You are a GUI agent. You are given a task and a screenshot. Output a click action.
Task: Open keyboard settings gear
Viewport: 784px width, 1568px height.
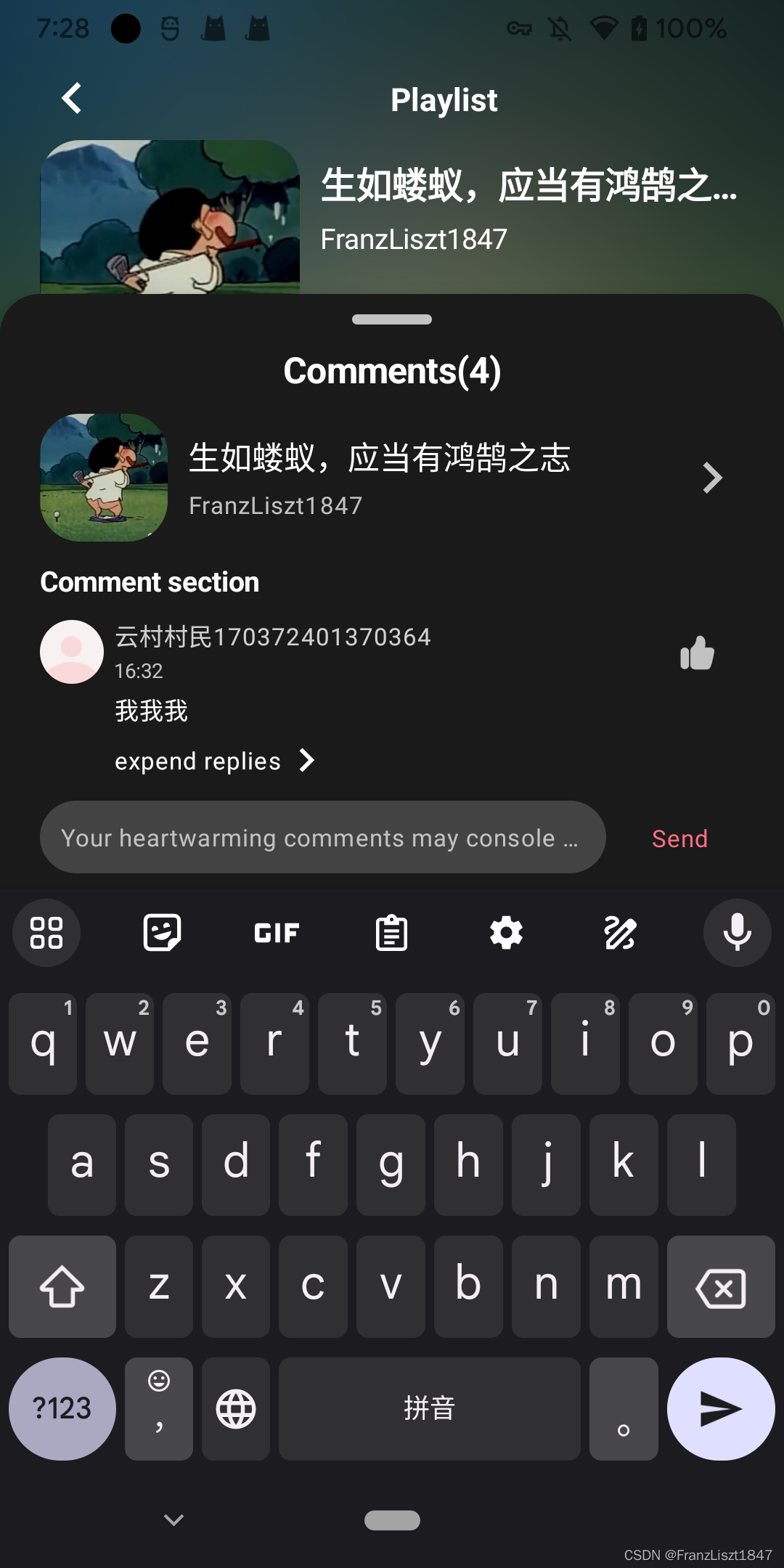coord(506,933)
